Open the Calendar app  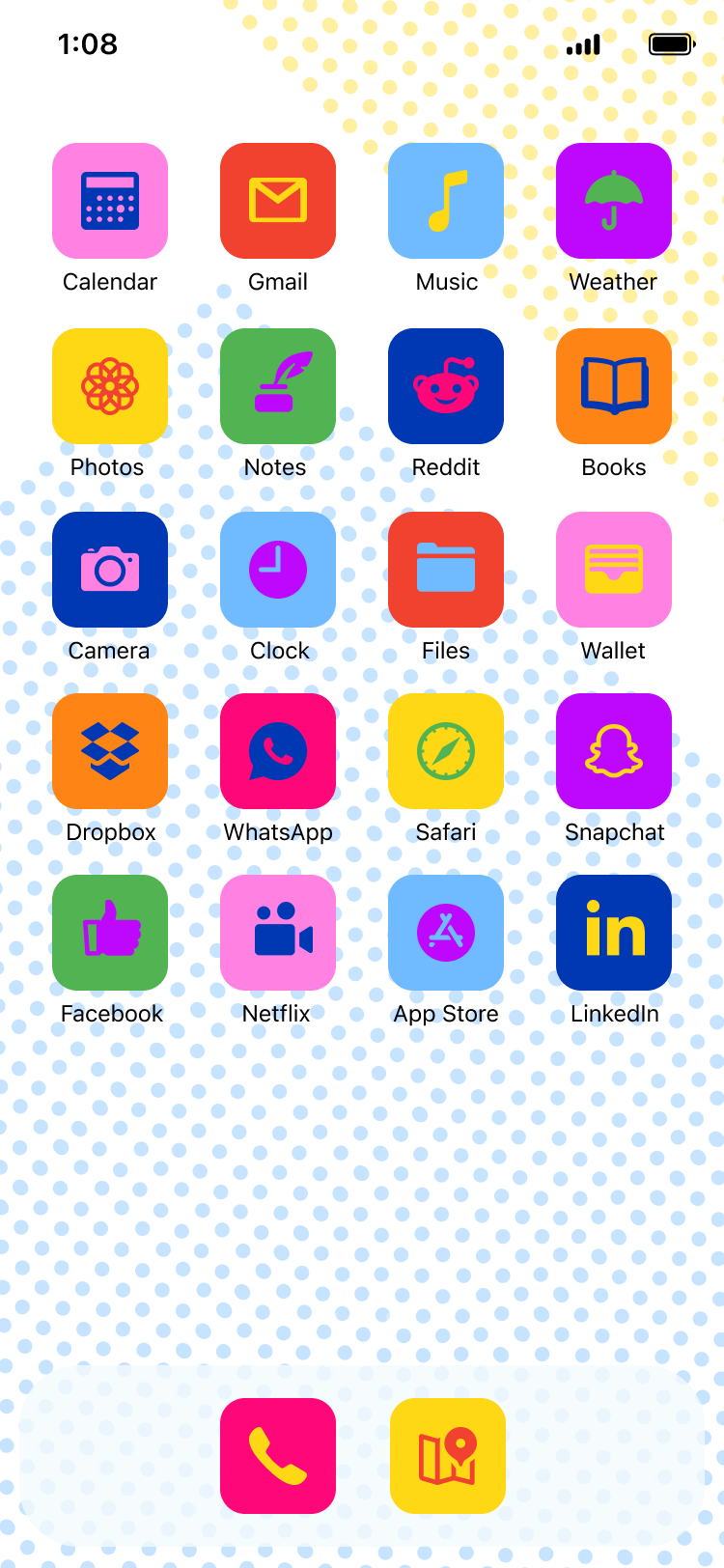[x=110, y=201]
